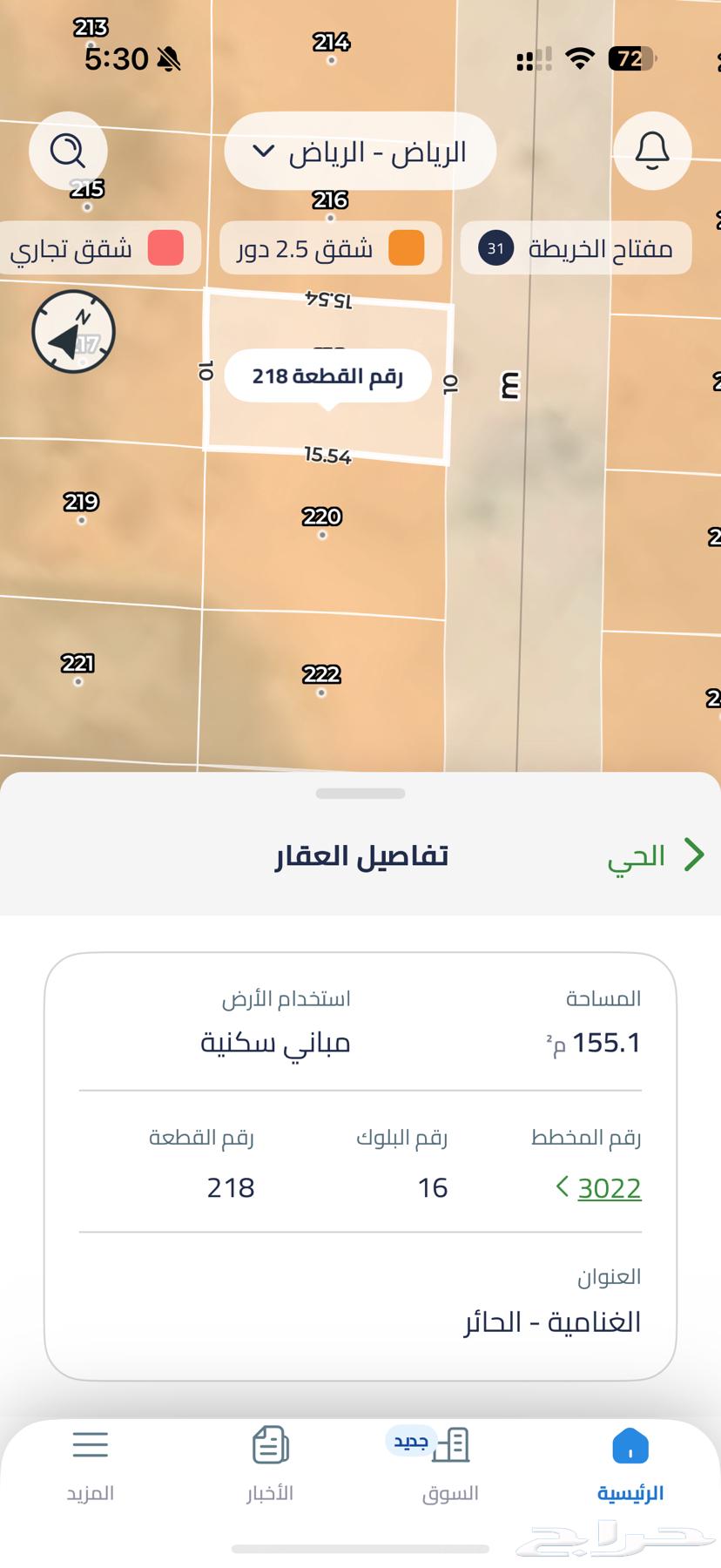Open the notifications bell
Viewport: 721px width, 1568px height.
point(651,151)
